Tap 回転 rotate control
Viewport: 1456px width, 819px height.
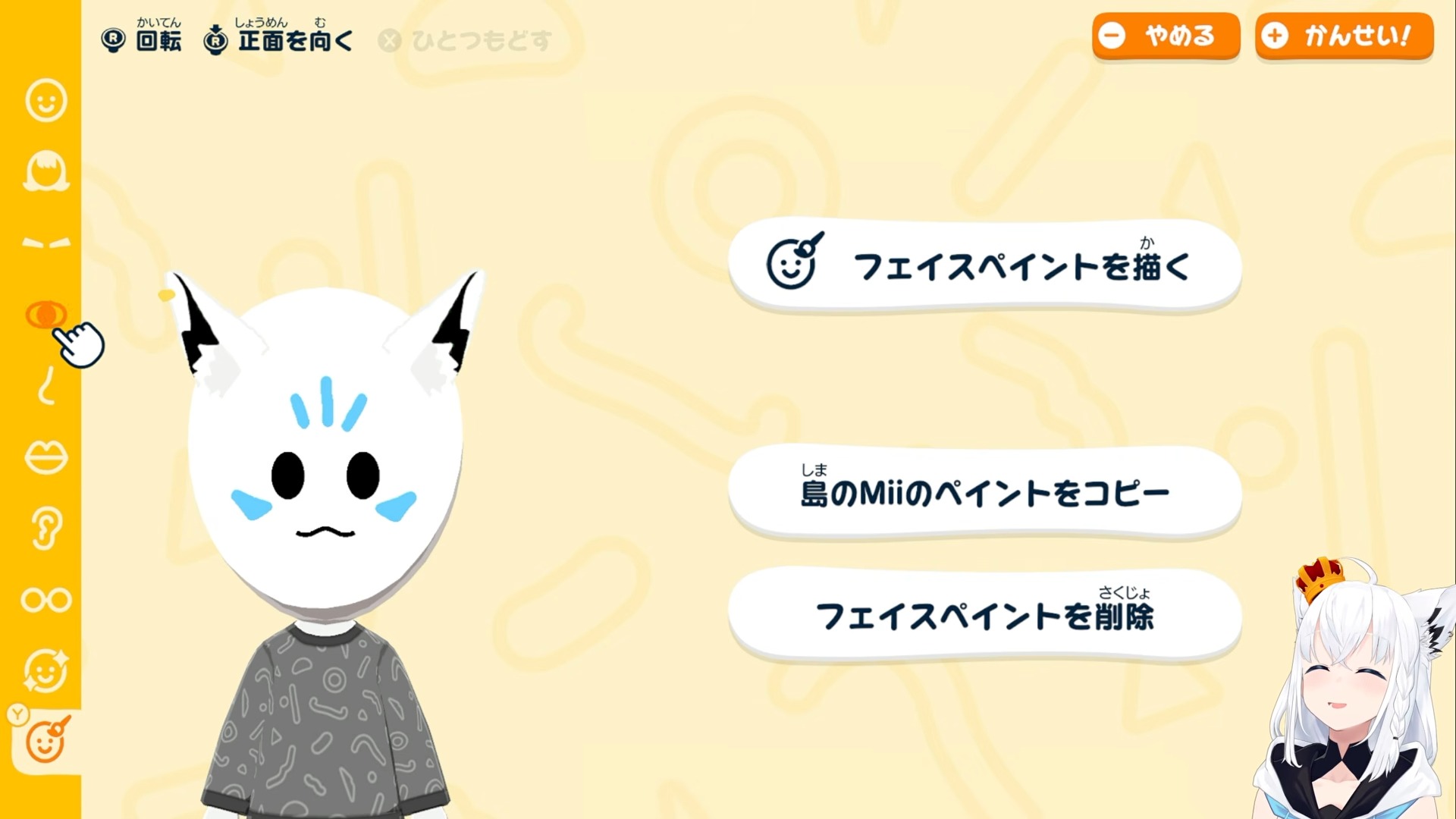[x=143, y=39]
